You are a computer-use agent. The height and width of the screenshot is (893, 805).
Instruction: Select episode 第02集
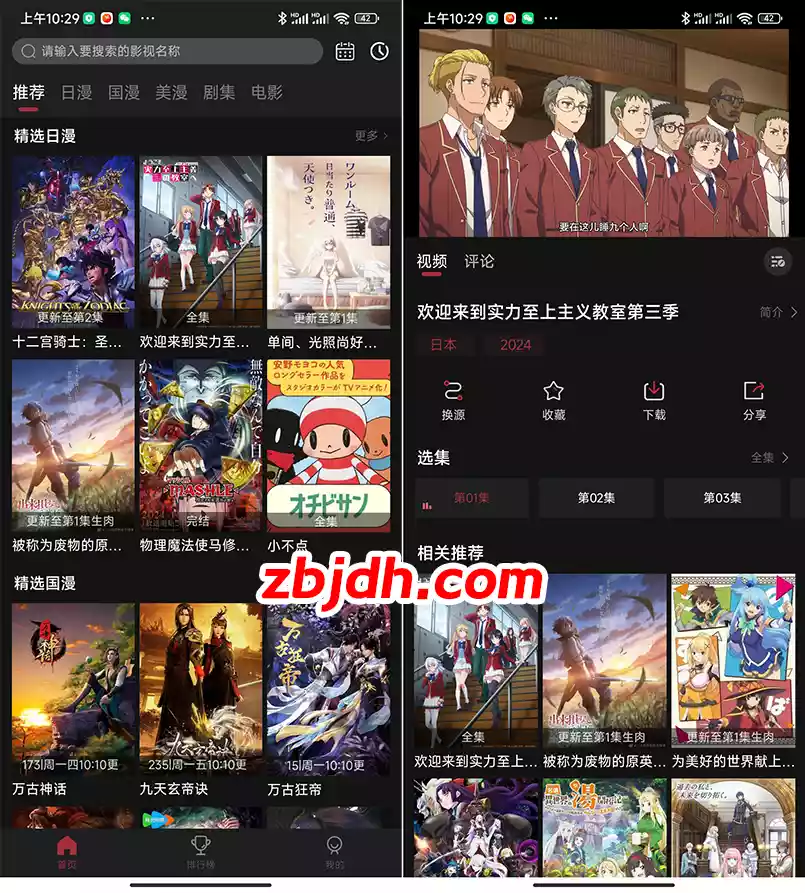pyautogui.click(x=596, y=498)
